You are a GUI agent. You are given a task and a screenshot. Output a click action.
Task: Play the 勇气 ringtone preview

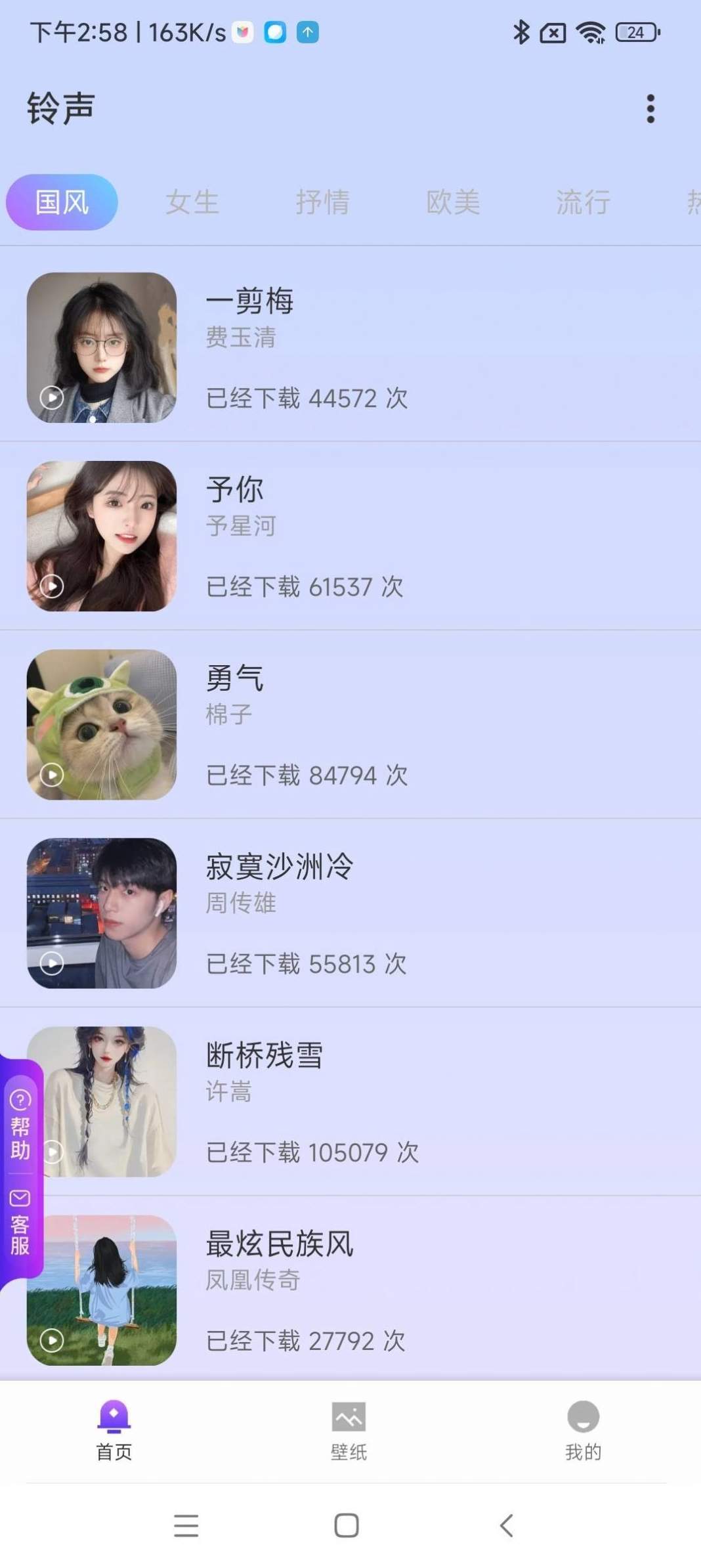[x=52, y=775]
